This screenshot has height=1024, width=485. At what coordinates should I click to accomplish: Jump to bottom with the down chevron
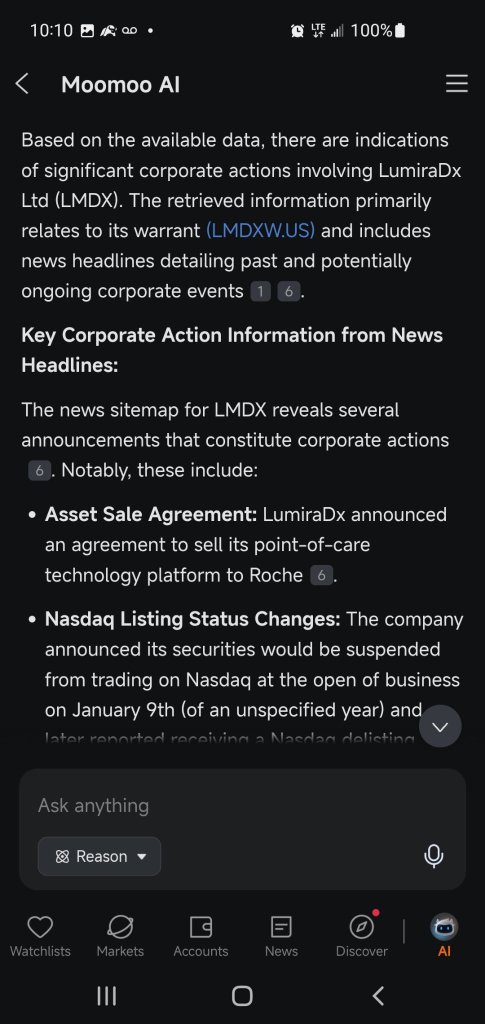[x=440, y=726]
